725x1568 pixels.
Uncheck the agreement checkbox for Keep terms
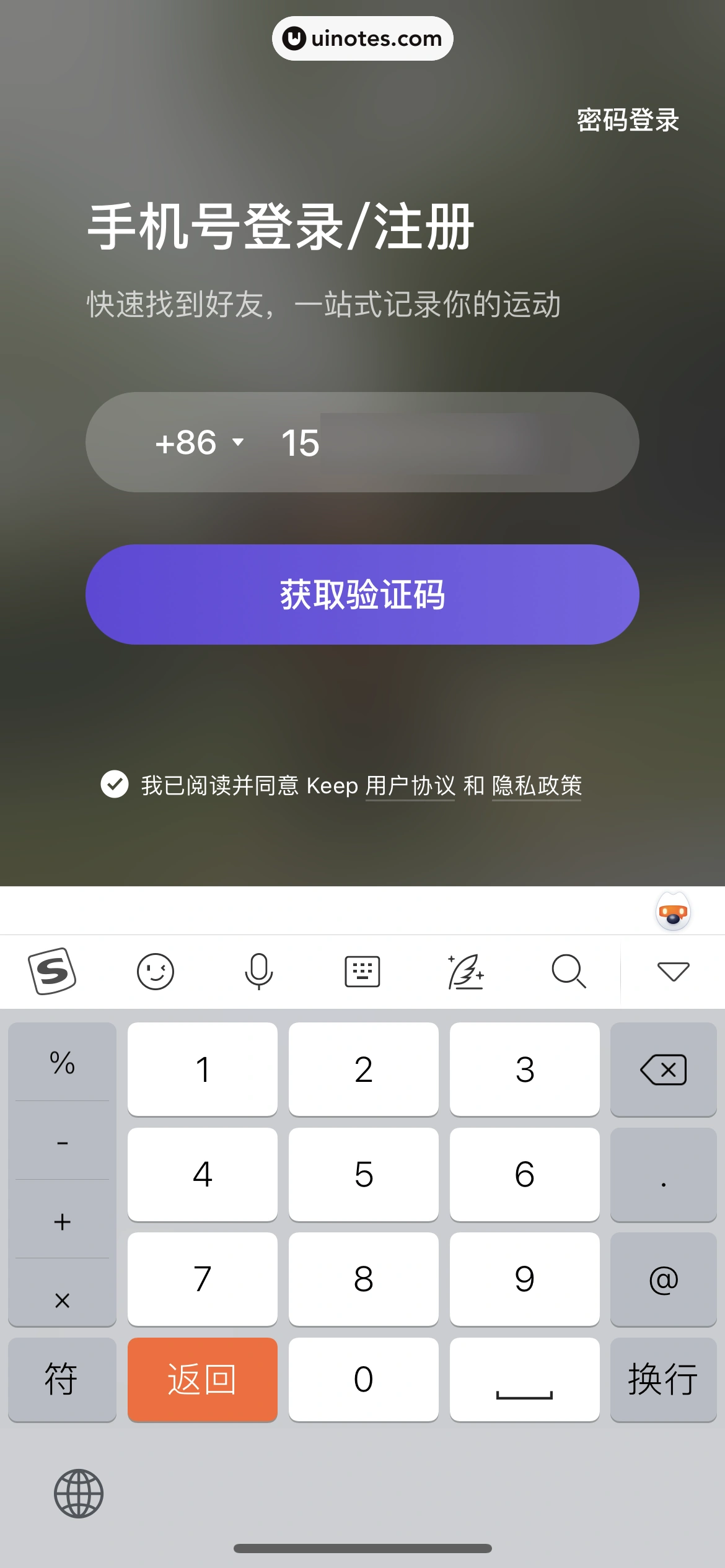pyautogui.click(x=113, y=785)
